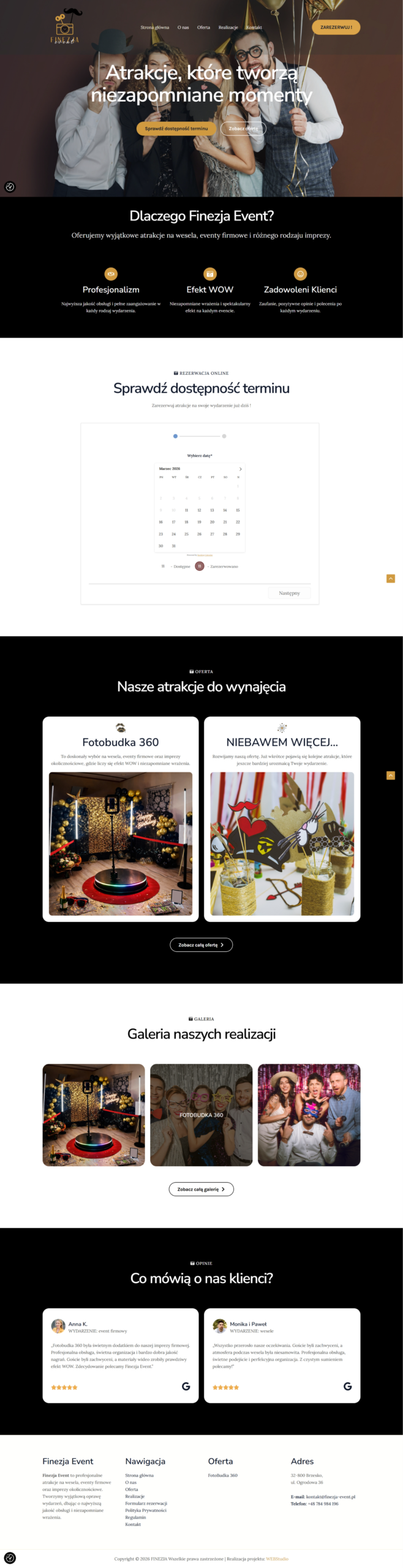
Task: Open Polityka Prywatności footer link
Action: pyautogui.click(x=146, y=1510)
